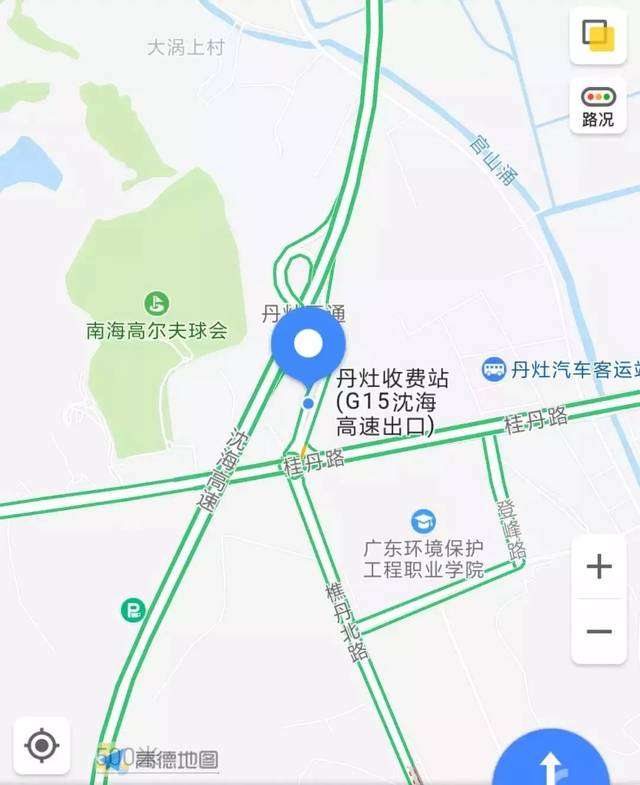Zoom in with the plus button
The width and height of the screenshot is (640, 785).
point(599,567)
